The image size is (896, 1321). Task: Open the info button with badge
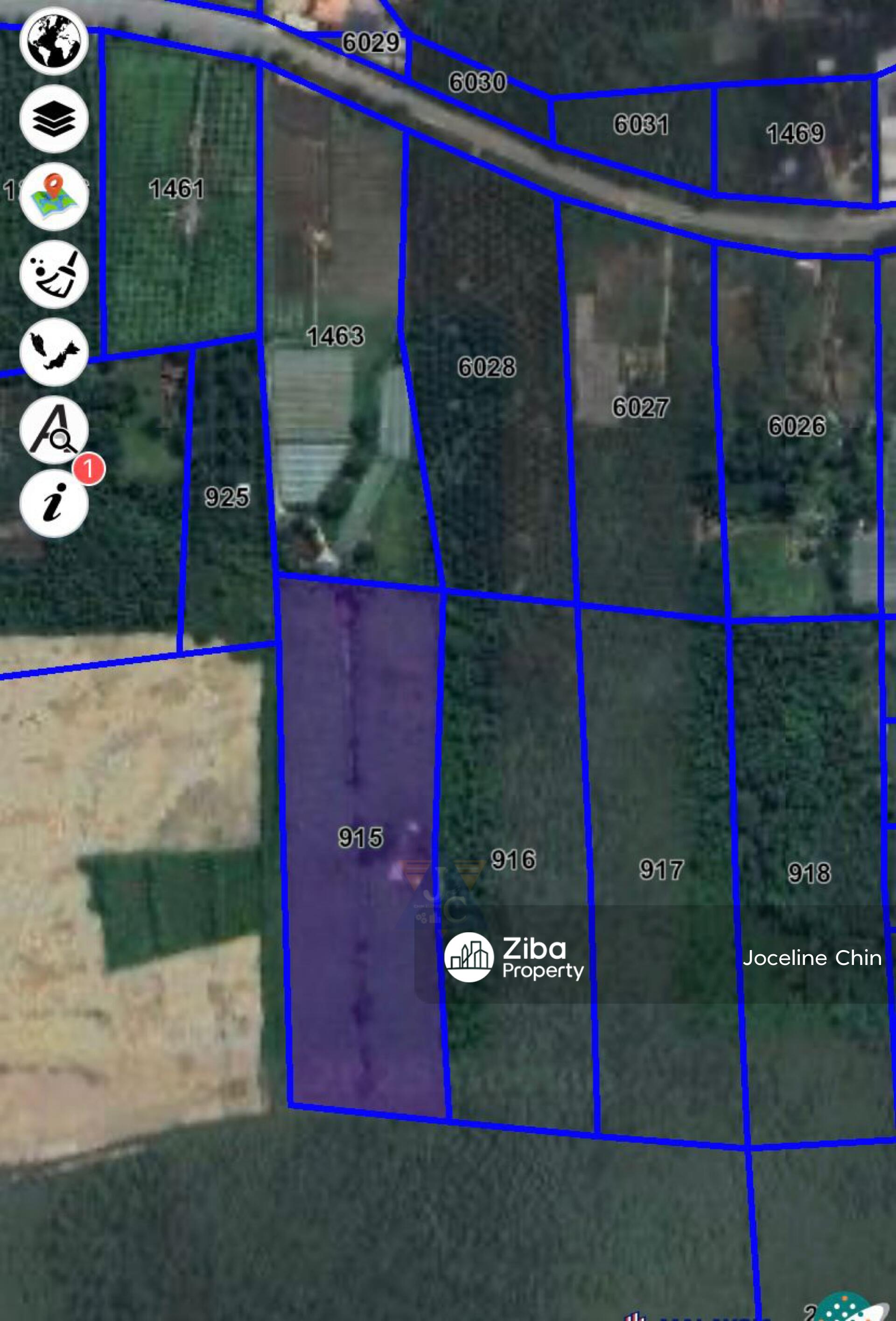coord(54,503)
